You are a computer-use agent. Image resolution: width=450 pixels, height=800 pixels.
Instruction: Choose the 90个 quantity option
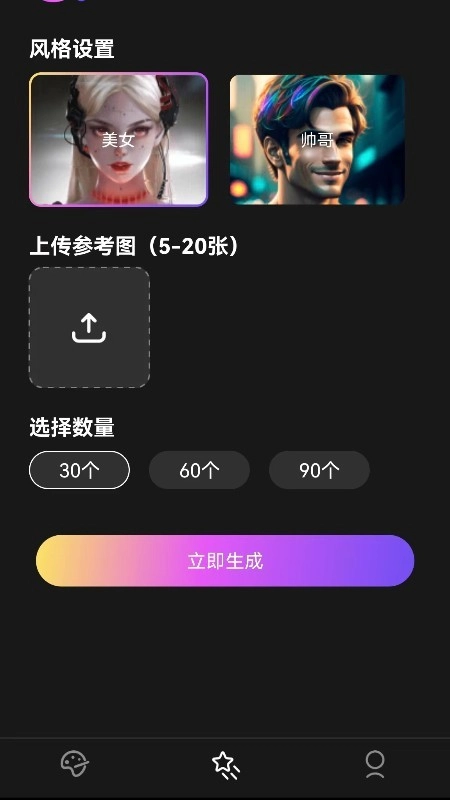[x=319, y=470]
